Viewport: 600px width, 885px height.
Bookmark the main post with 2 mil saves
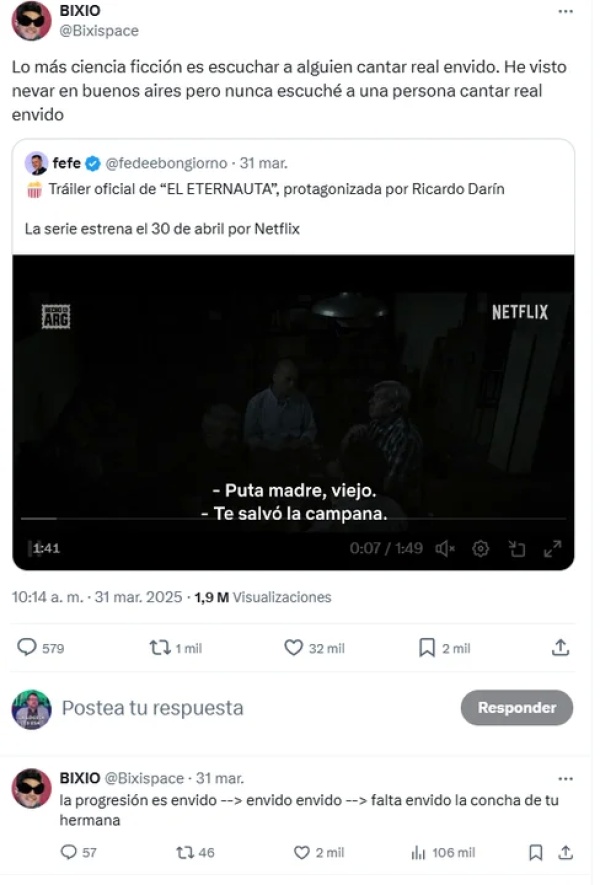(427, 648)
